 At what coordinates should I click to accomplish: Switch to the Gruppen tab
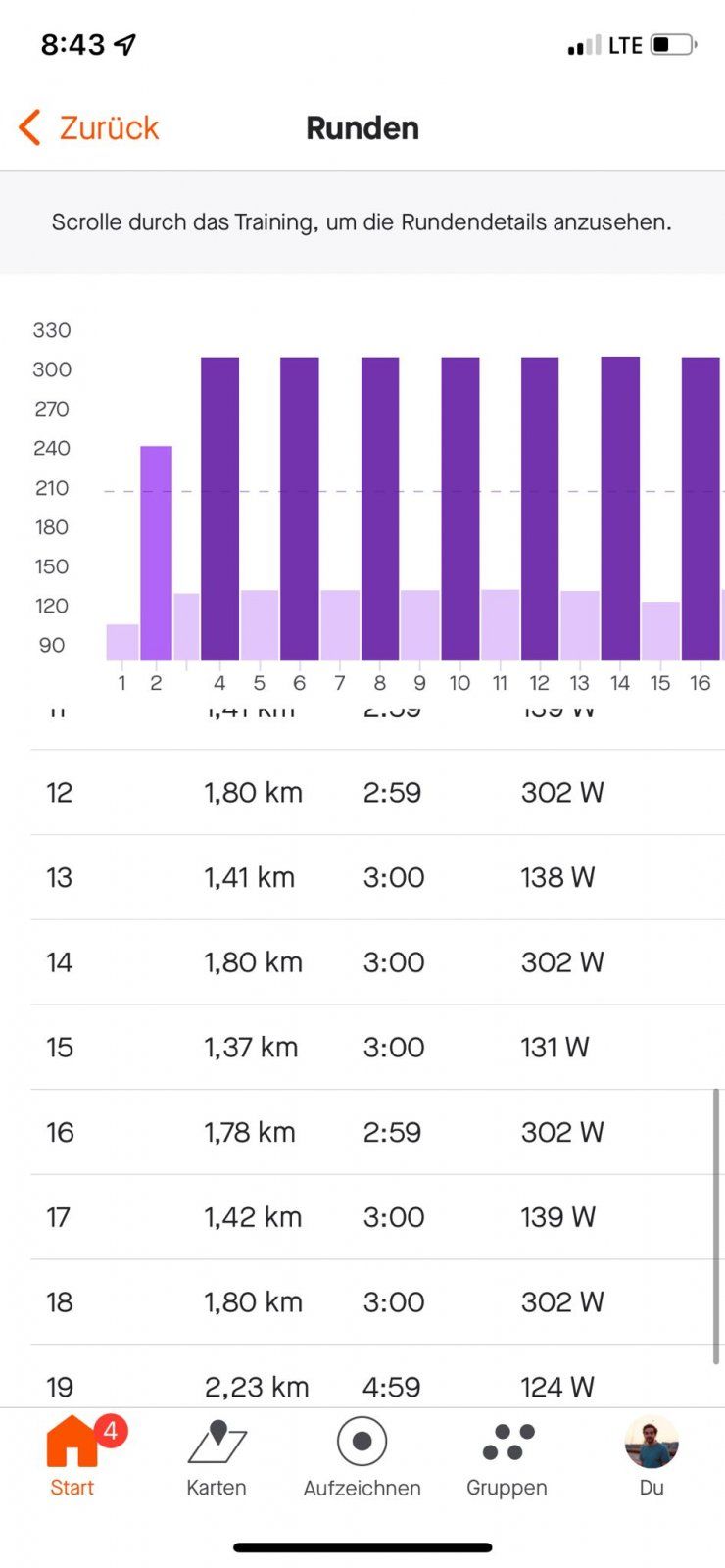[507, 1456]
